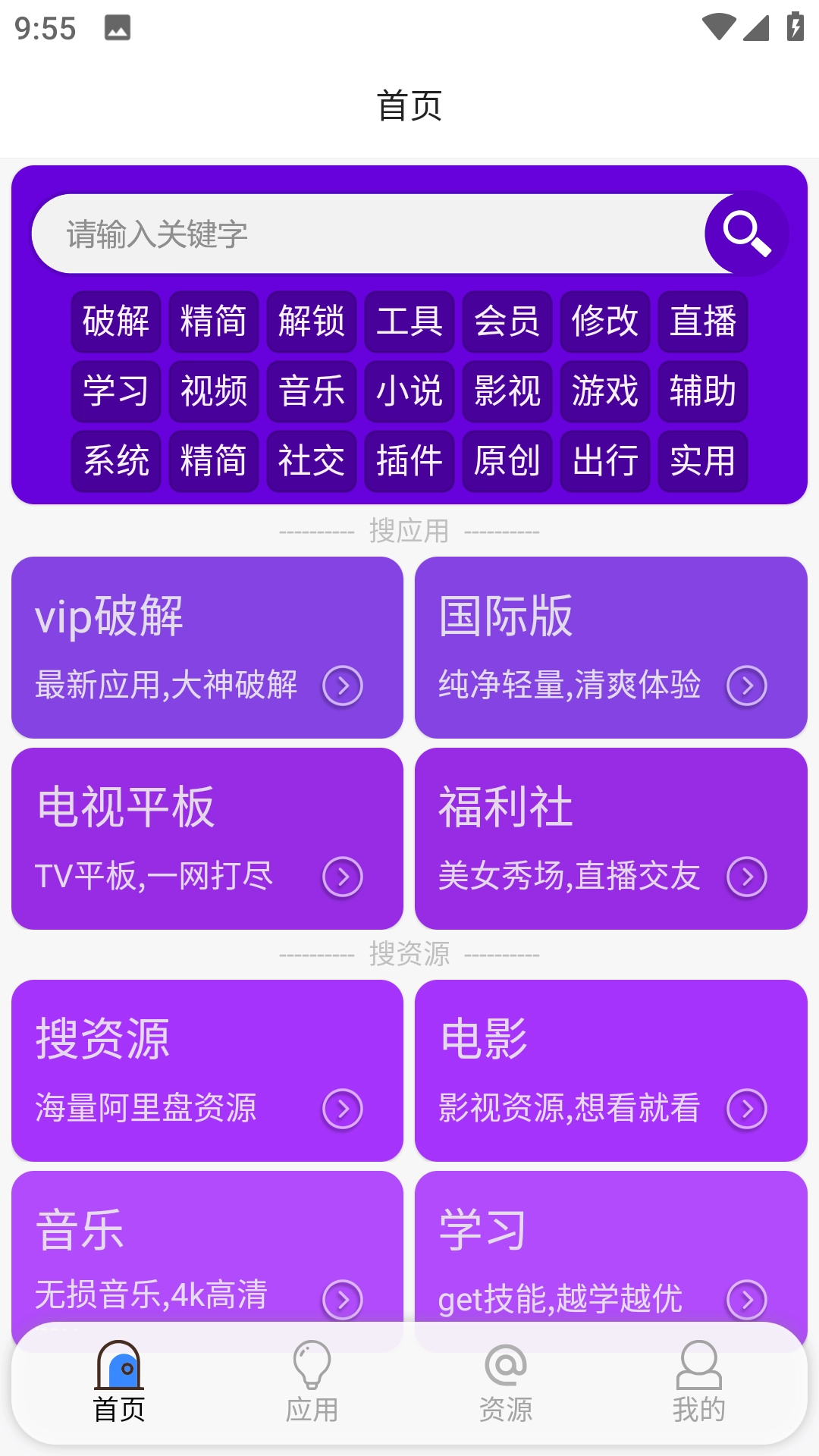Select the lightbulb 应用 icon in bottom nav
The image size is (819, 1456).
tap(312, 1365)
